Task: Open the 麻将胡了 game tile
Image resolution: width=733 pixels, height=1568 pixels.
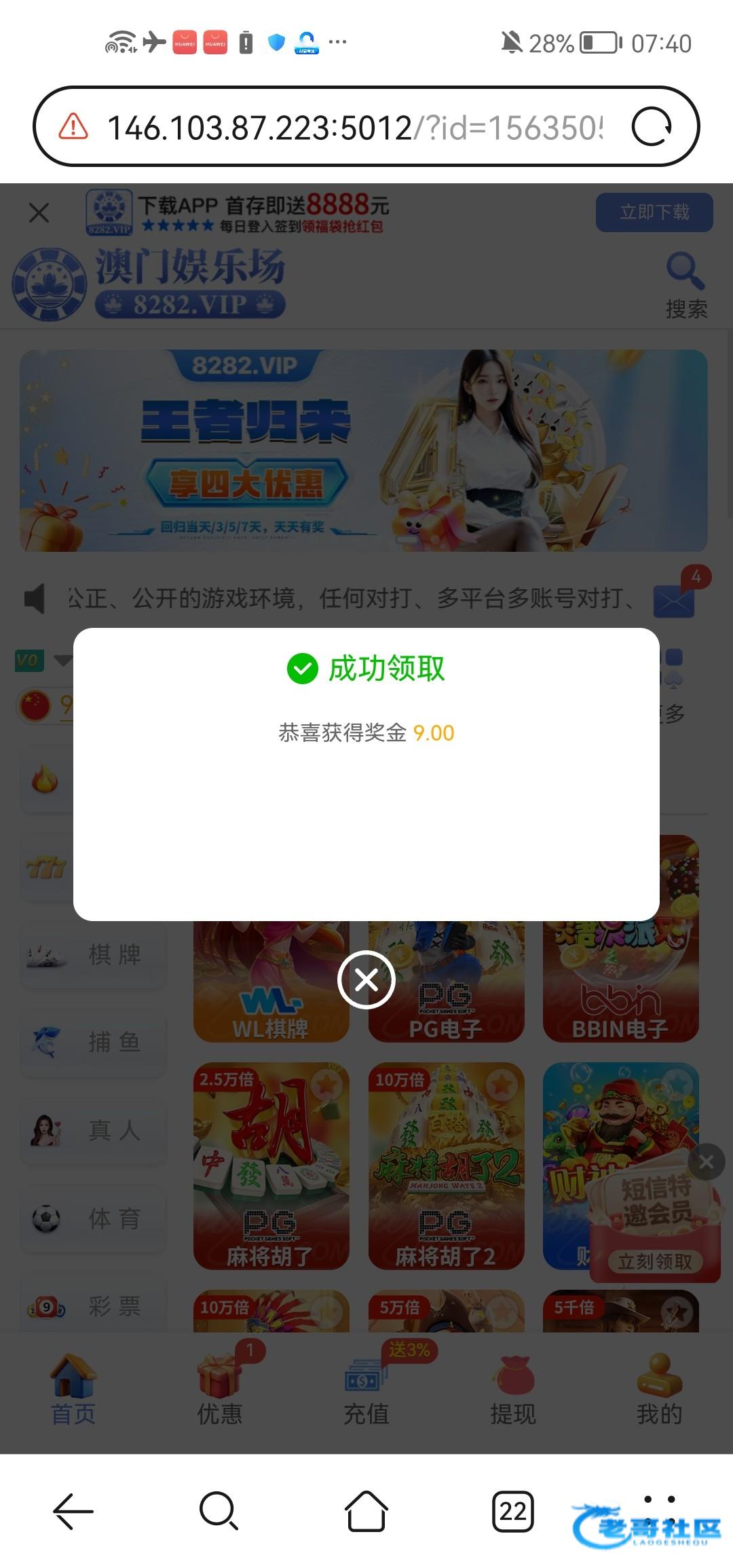Action: pyautogui.click(x=271, y=1165)
